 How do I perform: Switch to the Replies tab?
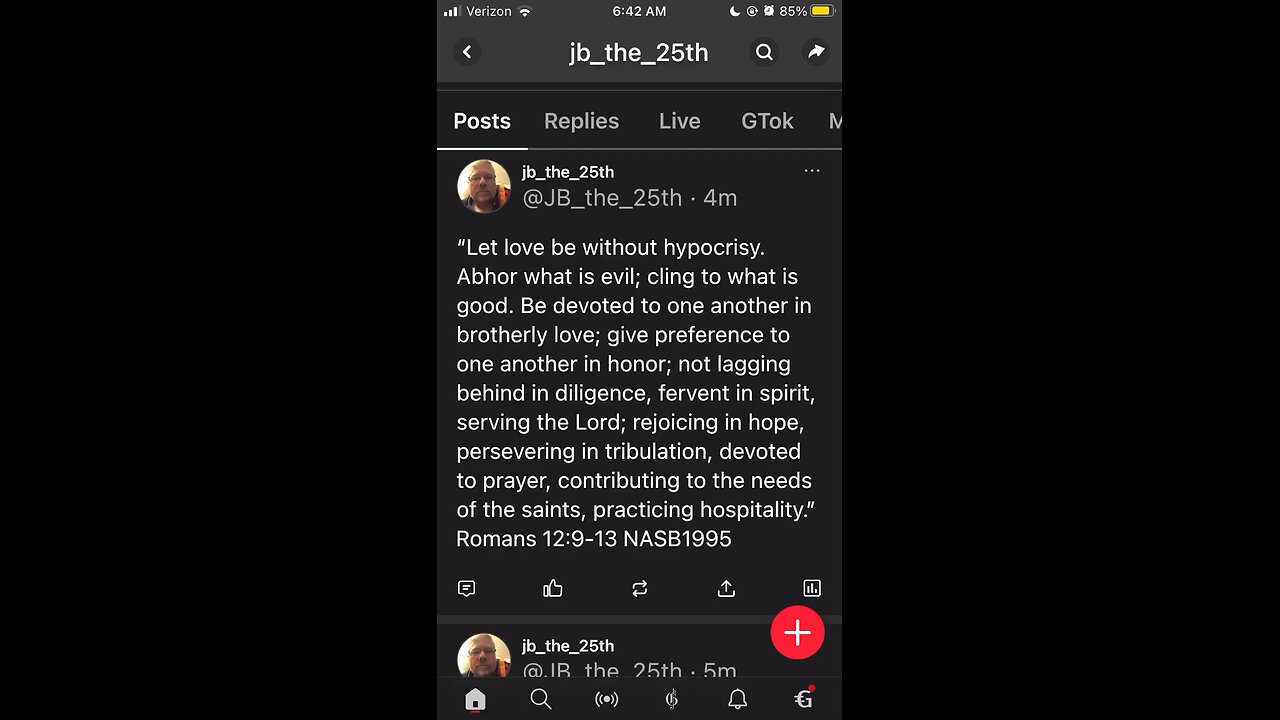[x=581, y=121]
